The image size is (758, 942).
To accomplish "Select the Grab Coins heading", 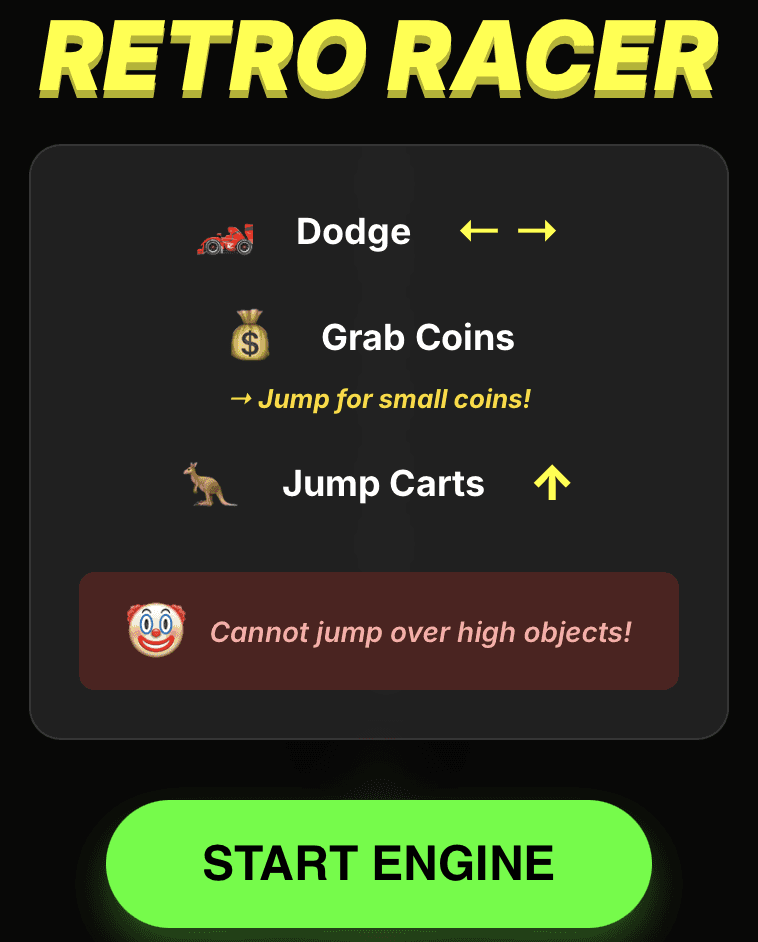I will (418, 338).
